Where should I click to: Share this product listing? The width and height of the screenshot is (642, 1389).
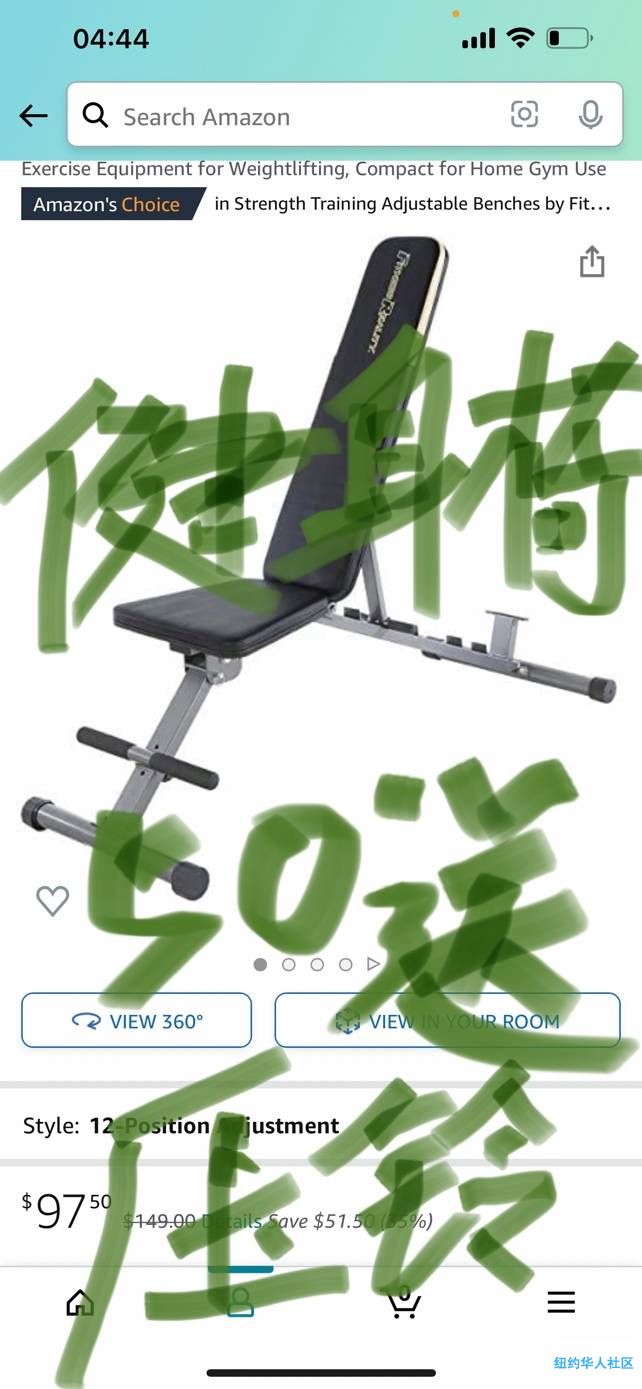click(x=592, y=262)
